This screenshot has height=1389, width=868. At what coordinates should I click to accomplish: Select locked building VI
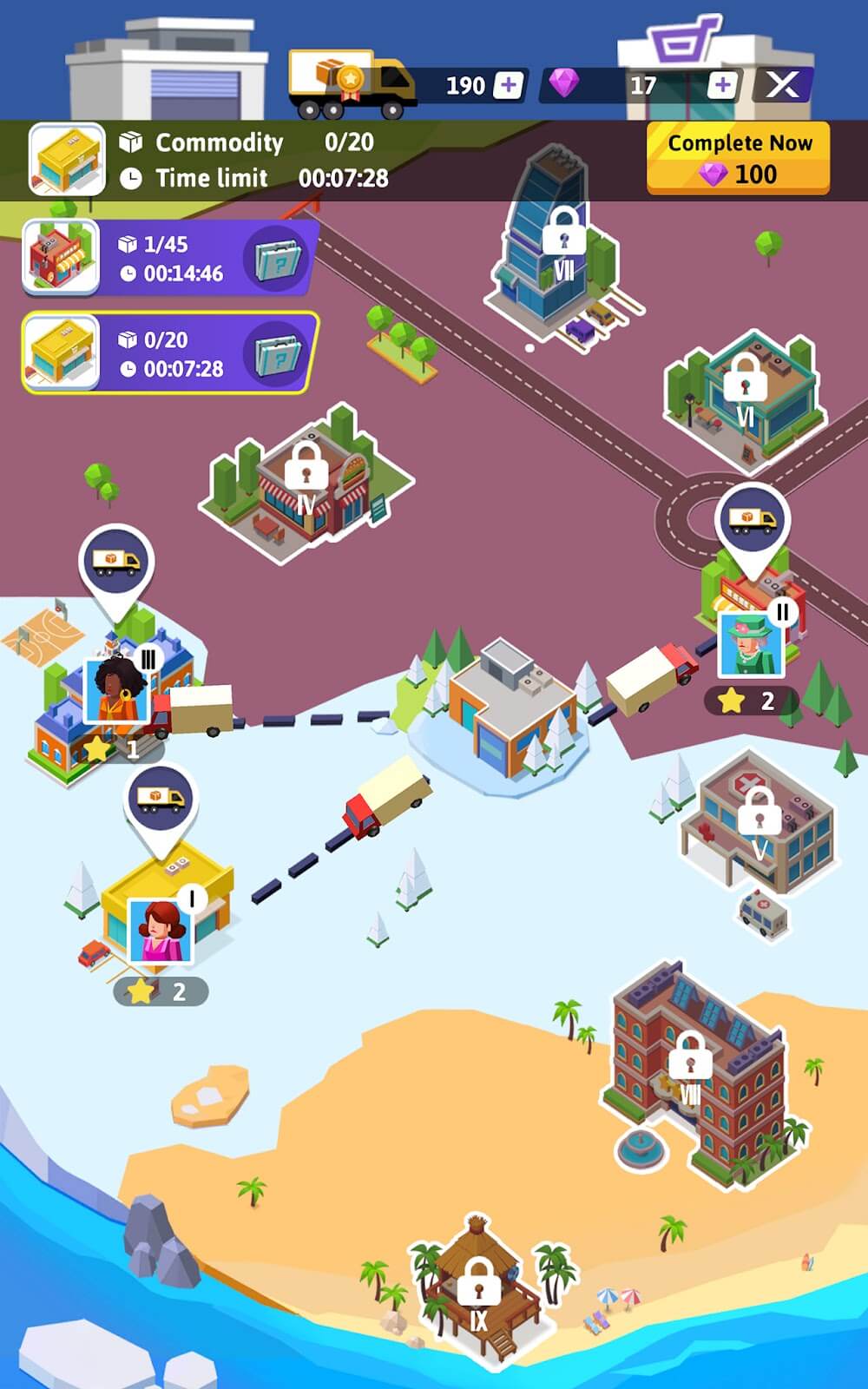[744, 391]
